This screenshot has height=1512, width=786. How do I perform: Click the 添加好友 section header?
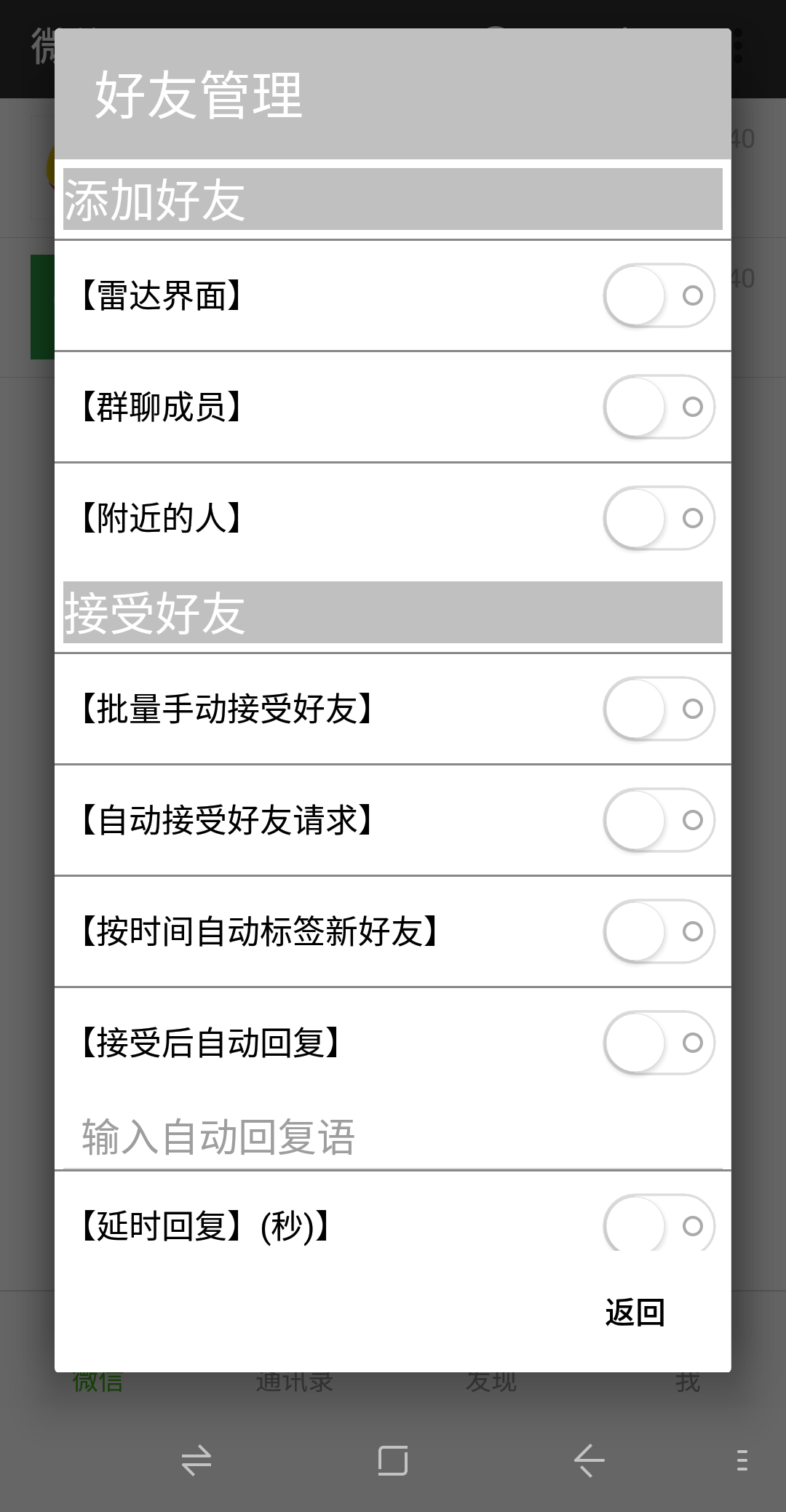(393, 199)
